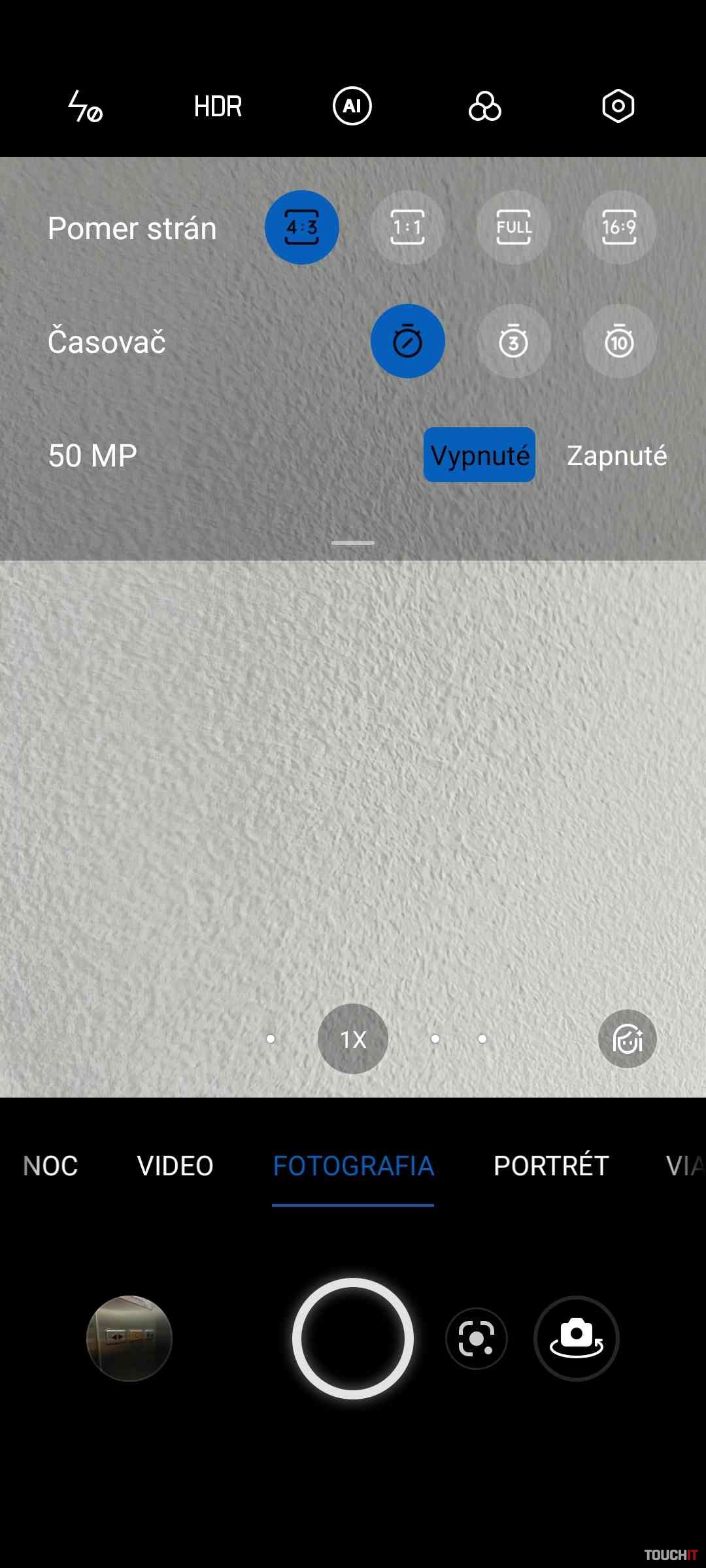Open camera settings gear
This screenshot has height=1568, width=706.
[x=618, y=106]
